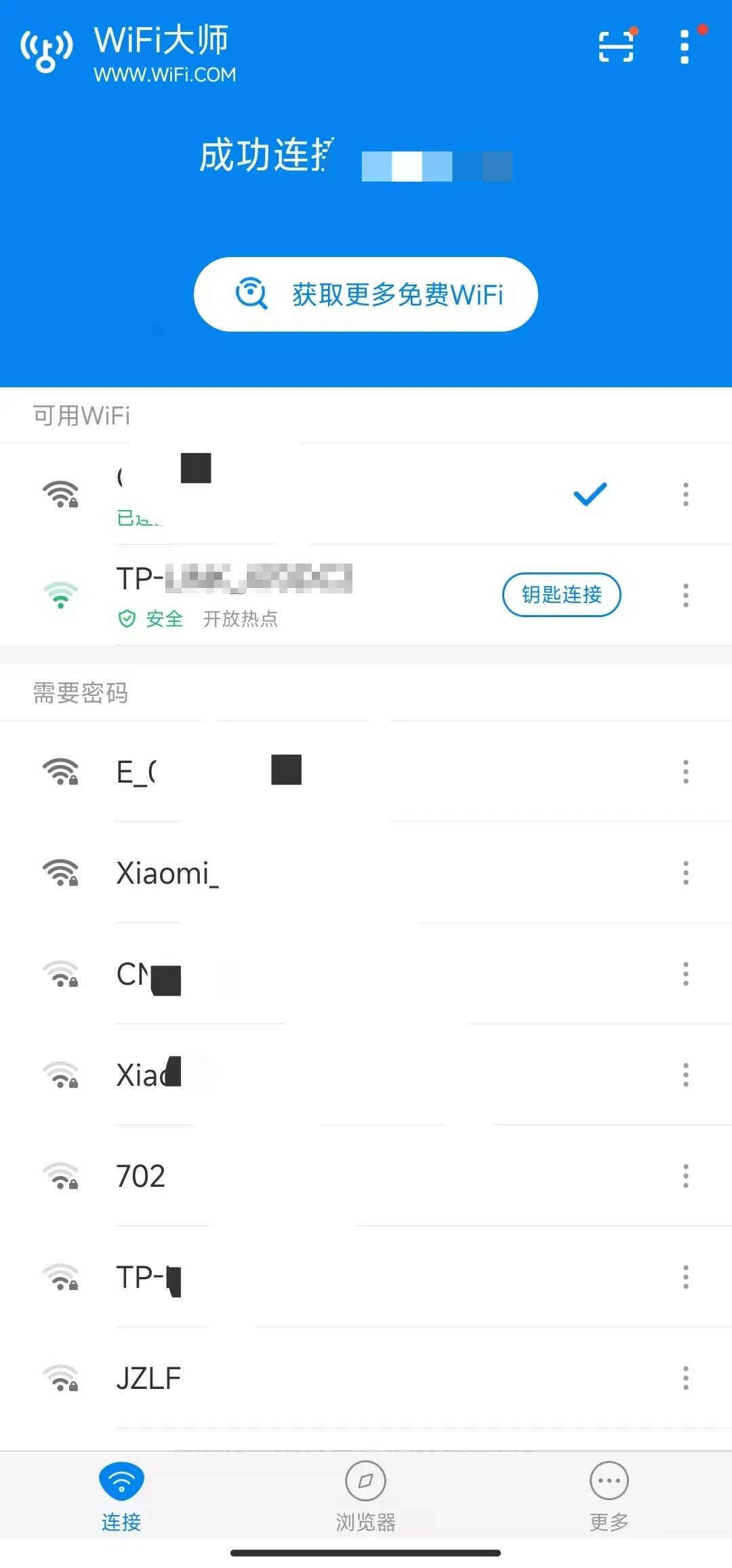Tap the WiFi icon next to 702

[x=61, y=1176]
